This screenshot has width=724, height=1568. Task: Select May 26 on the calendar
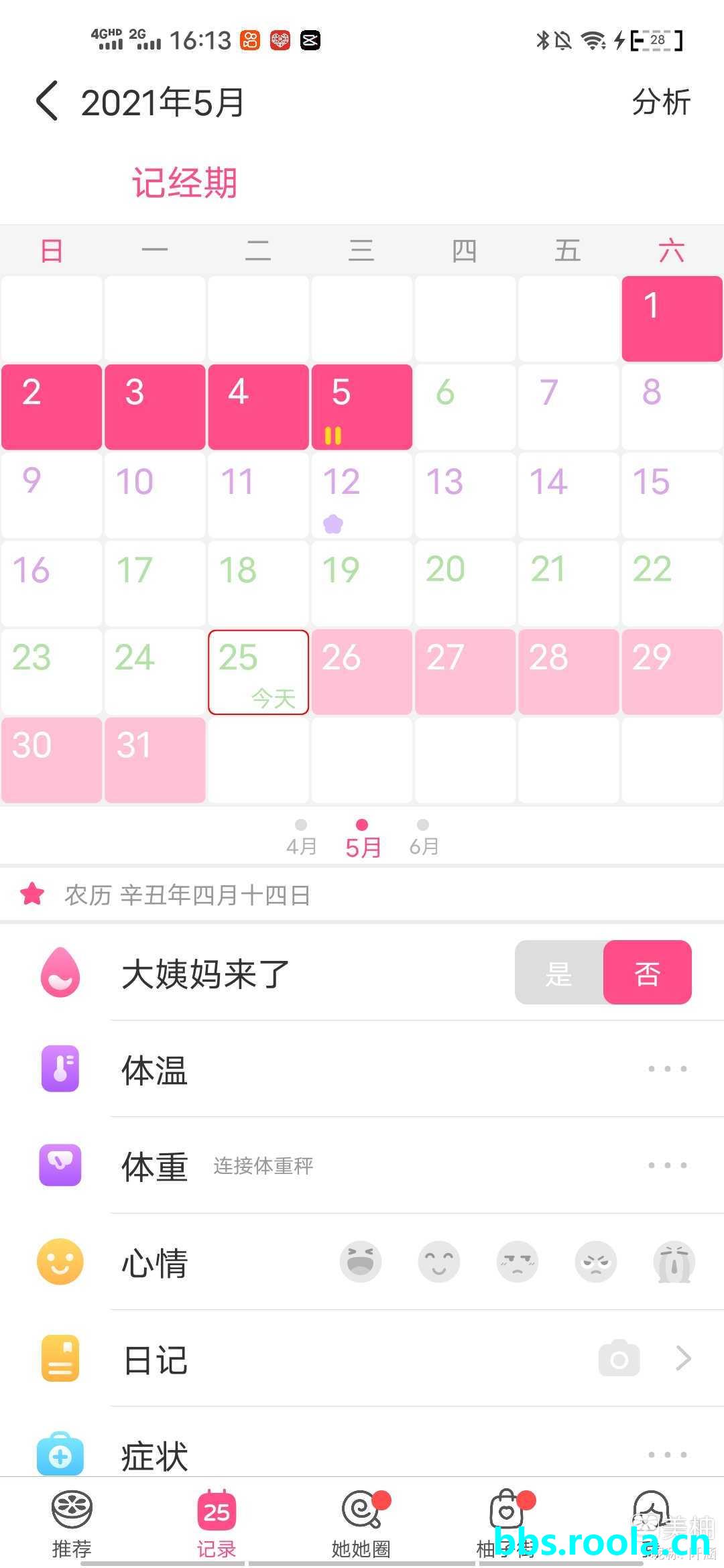[361, 671]
